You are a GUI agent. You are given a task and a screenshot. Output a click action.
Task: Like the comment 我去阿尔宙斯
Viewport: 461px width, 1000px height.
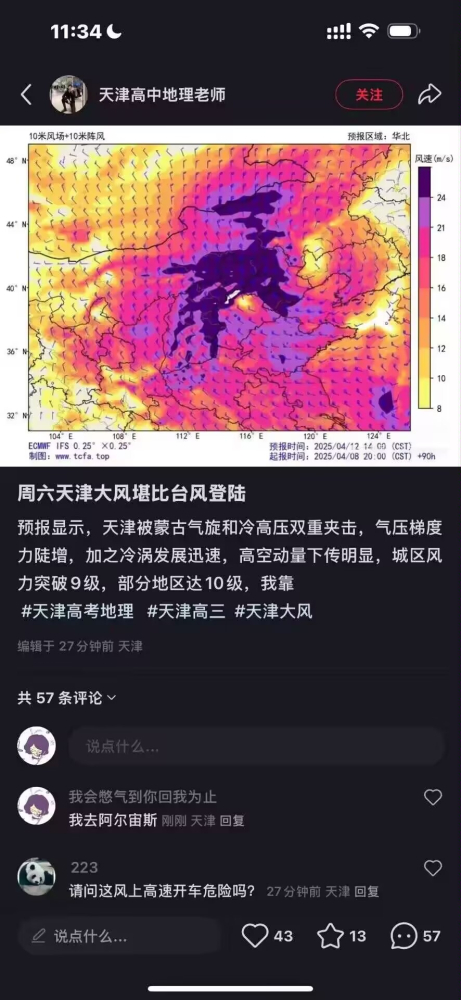(433, 797)
